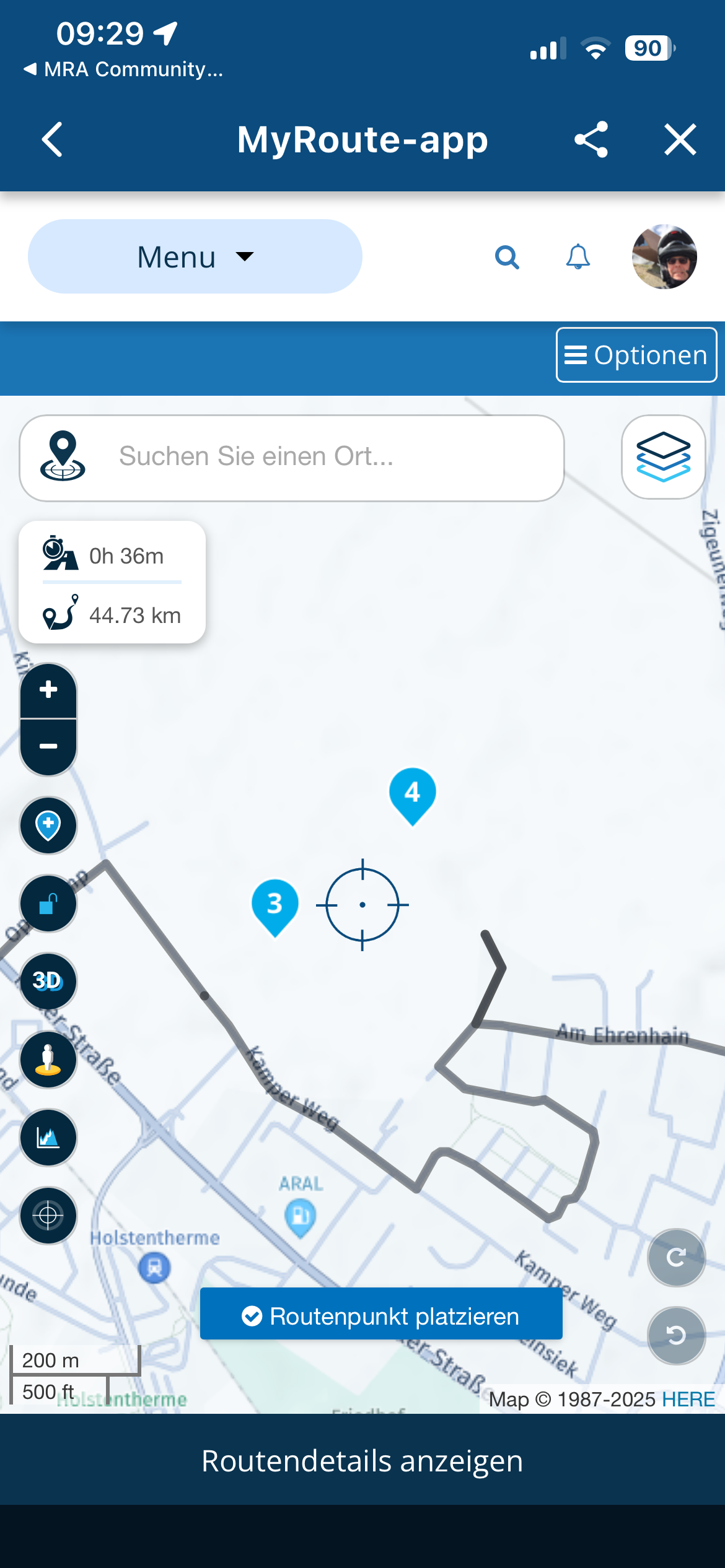Open the notifications bell

coord(578,256)
